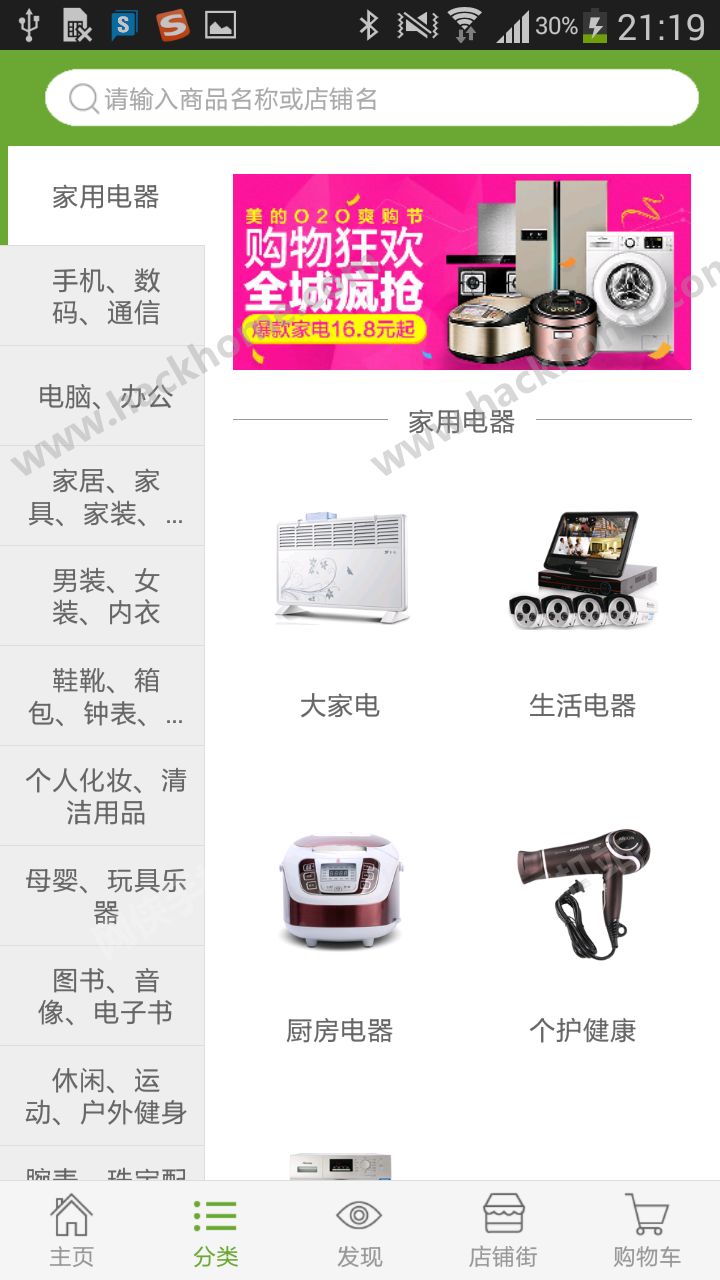This screenshot has height=1280, width=720.
Task: Open the 生活电器 subcategory
Action: click(x=583, y=612)
